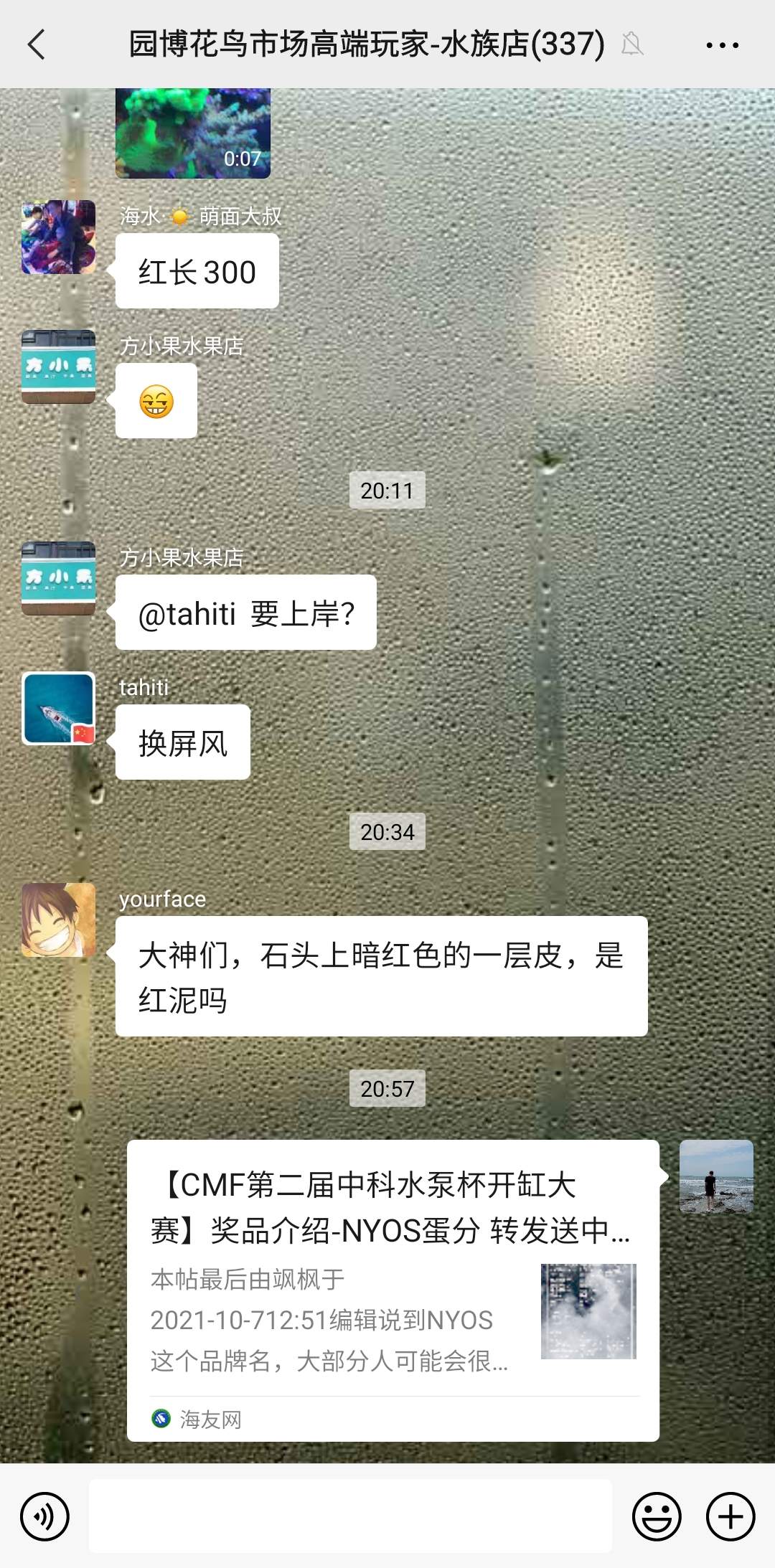The width and height of the screenshot is (775, 1568).
Task: Open the chat info three-dot menu
Action: [x=722, y=44]
